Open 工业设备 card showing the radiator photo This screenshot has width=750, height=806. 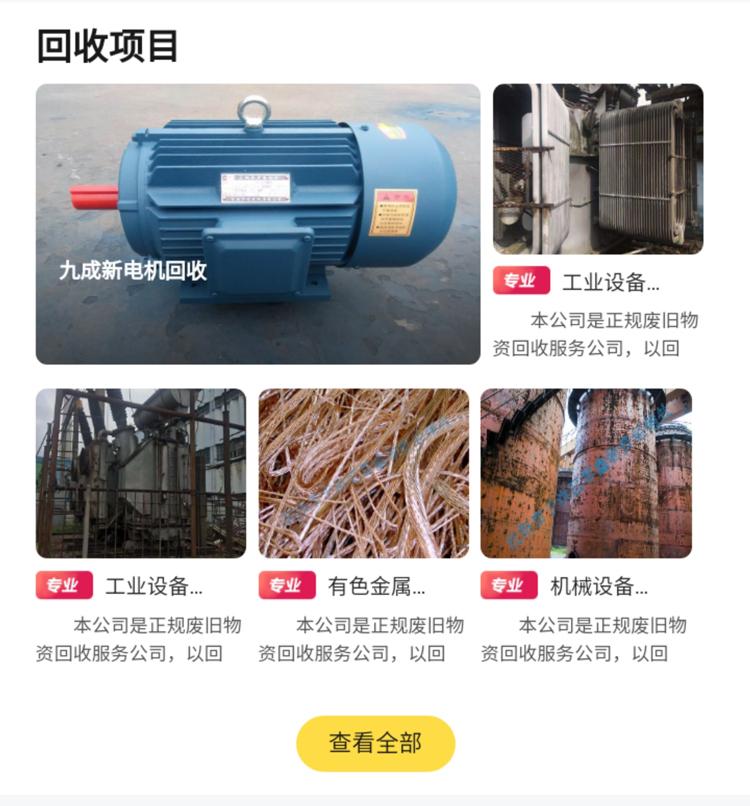tap(598, 169)
